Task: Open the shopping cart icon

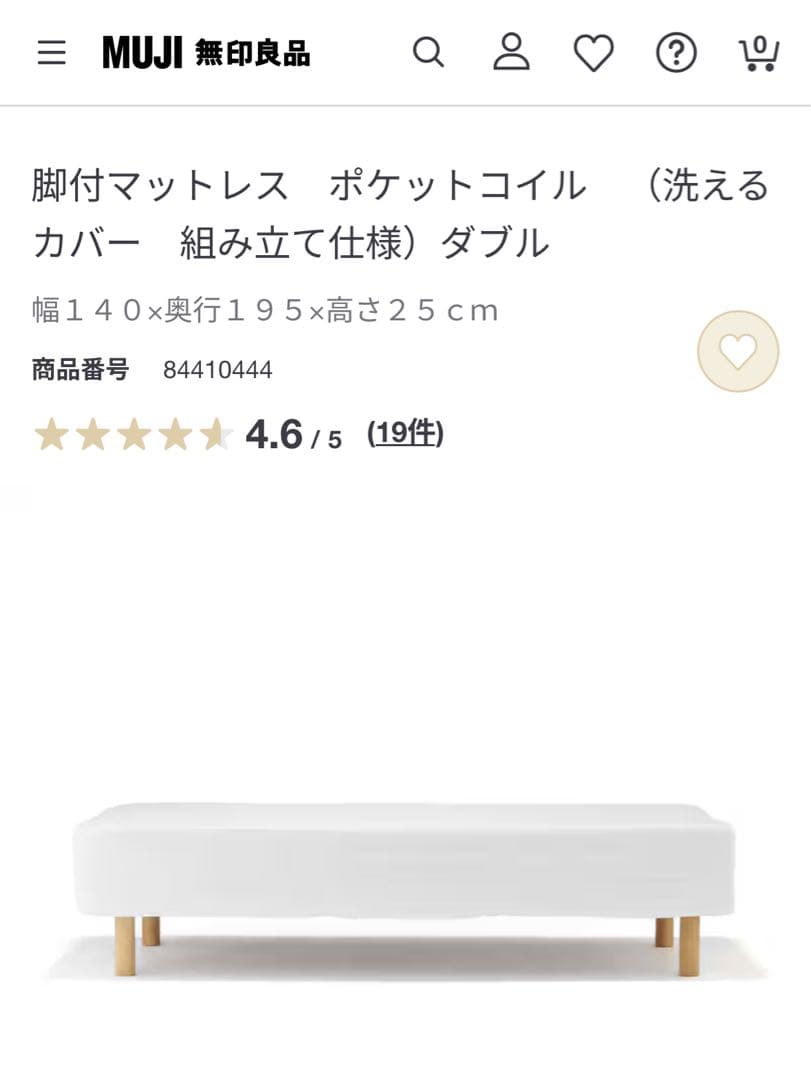Action: coord(758,55)
